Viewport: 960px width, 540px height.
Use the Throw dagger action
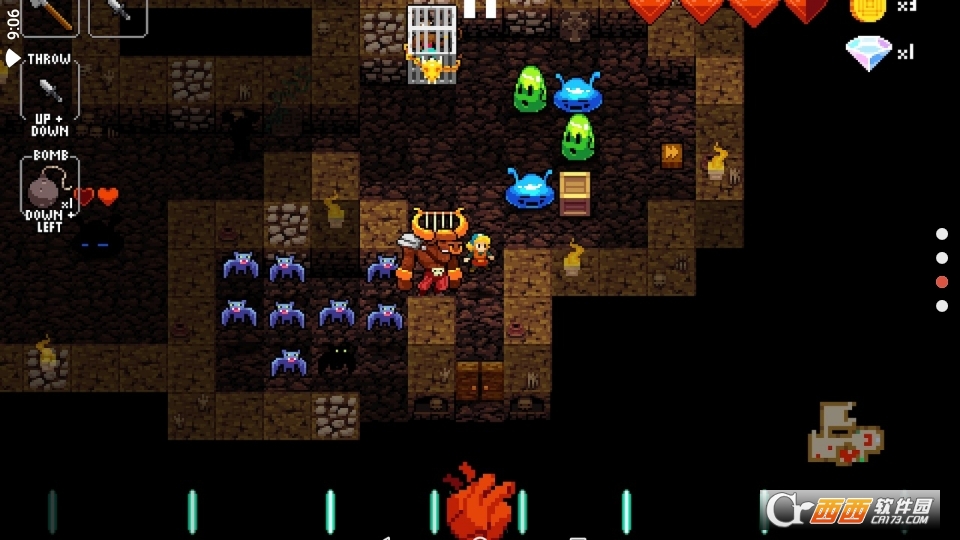[x=49, y=93]
